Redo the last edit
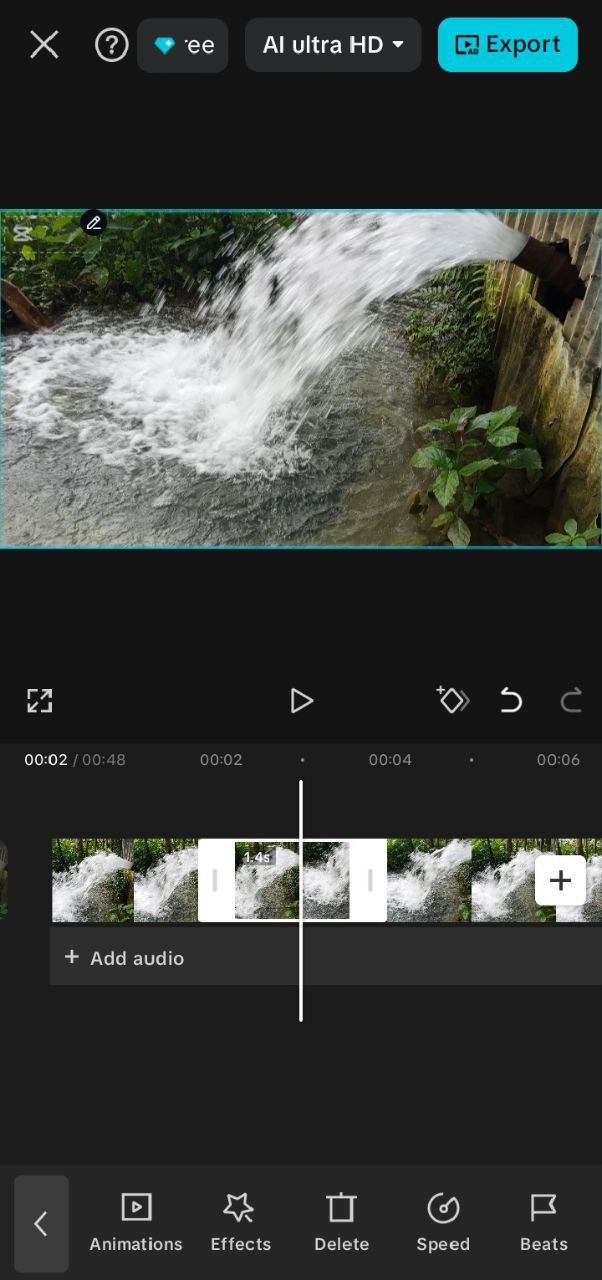 click(571, 701)
